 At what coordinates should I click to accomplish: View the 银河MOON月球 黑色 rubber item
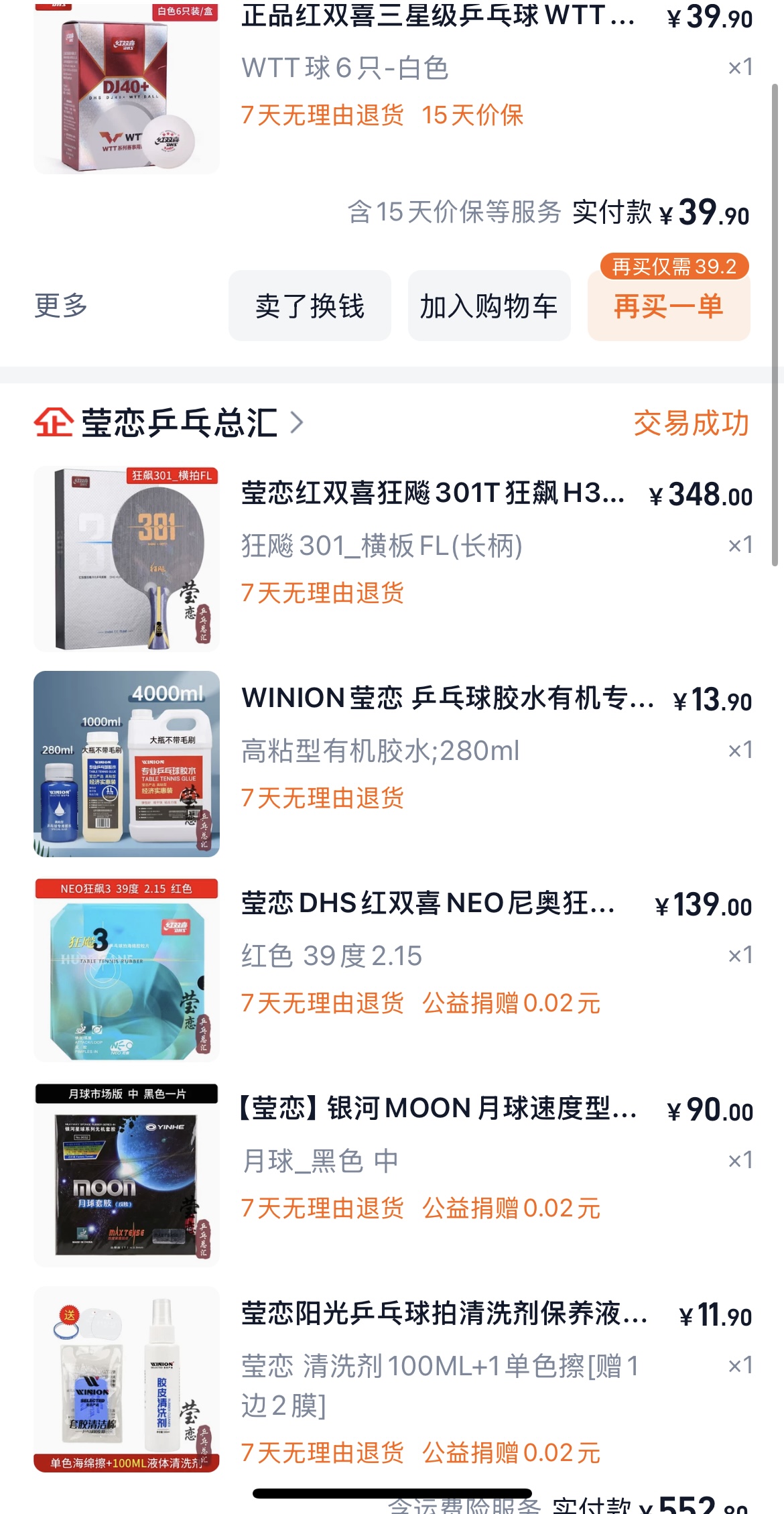coord(438,1109)
